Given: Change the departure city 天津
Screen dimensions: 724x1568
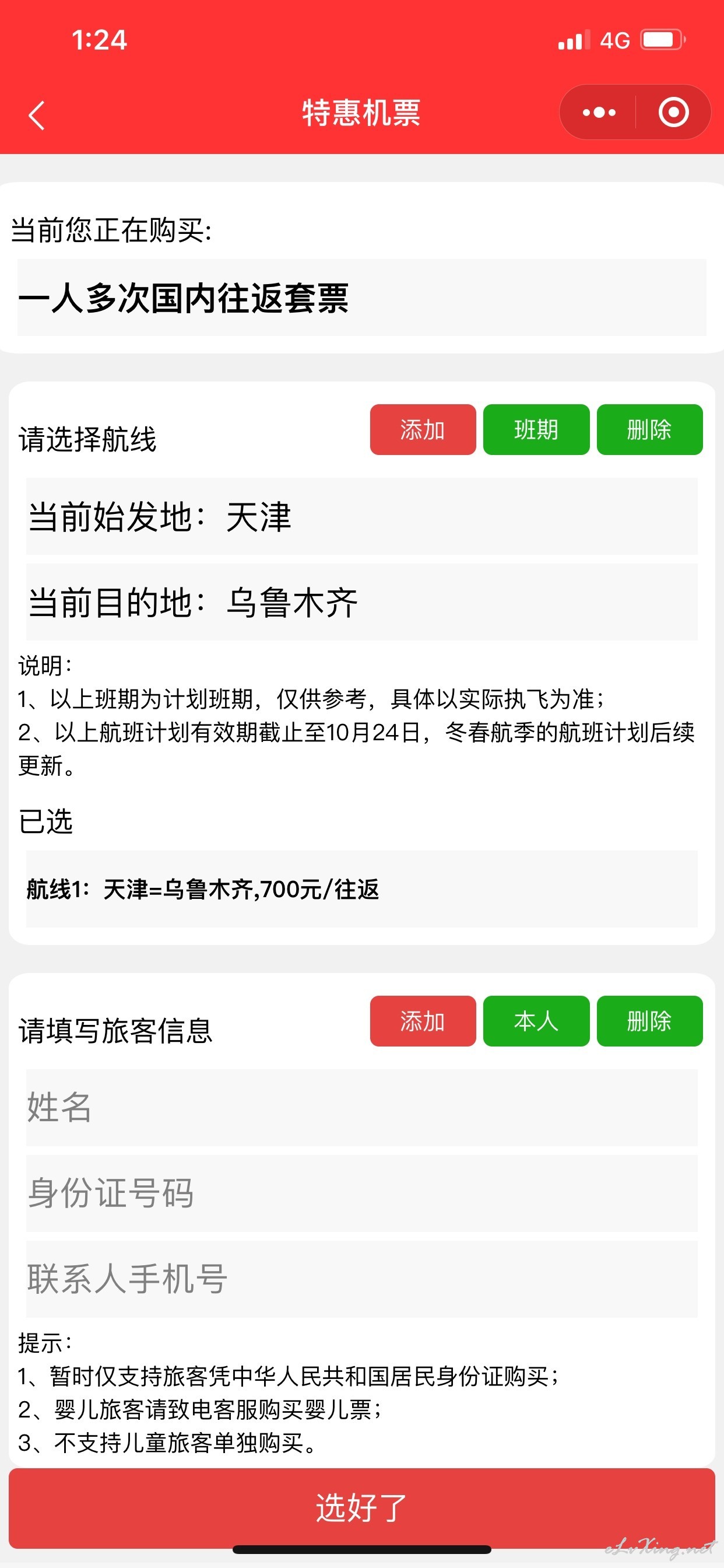Looking at the screenshot, I should click(x=361, y=517).
